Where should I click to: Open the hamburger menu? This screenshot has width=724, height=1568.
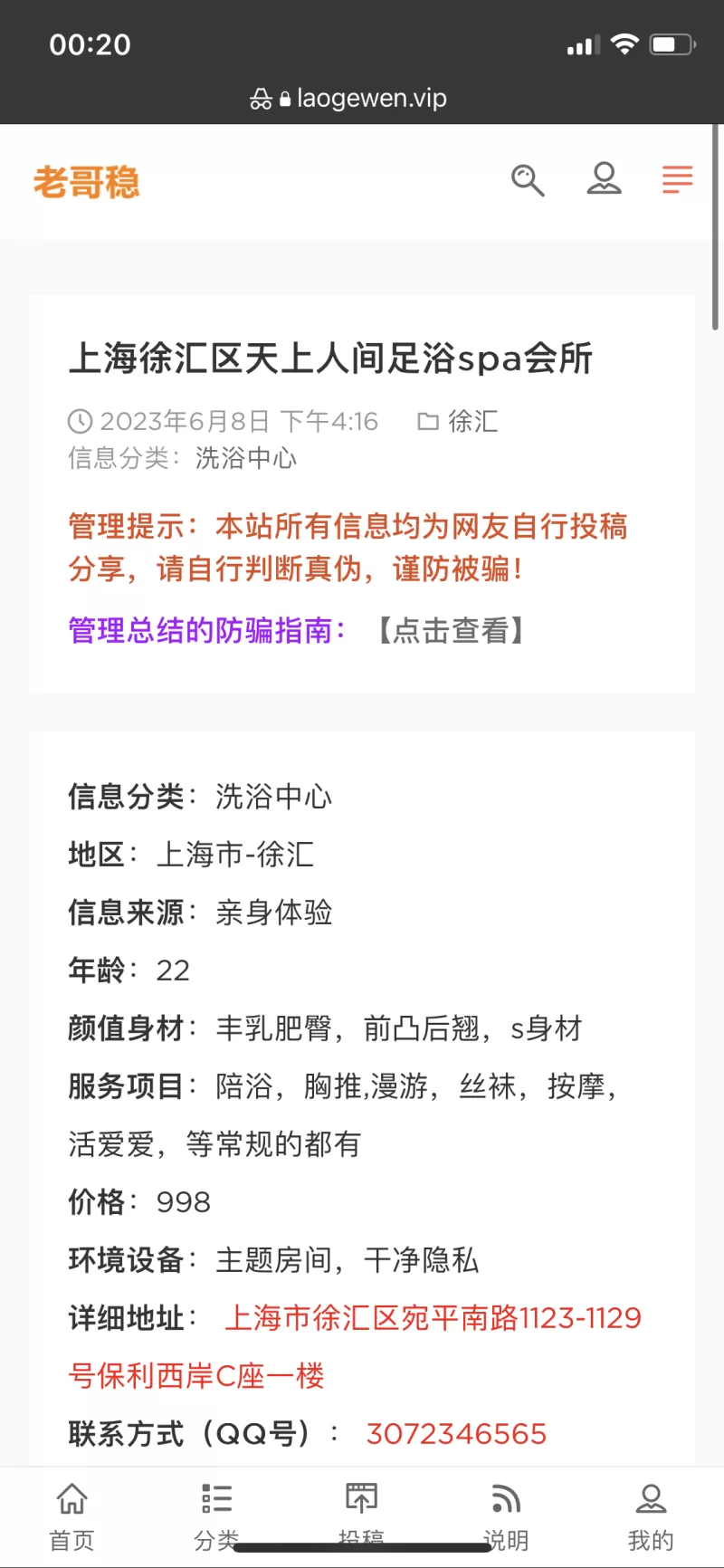677,179
